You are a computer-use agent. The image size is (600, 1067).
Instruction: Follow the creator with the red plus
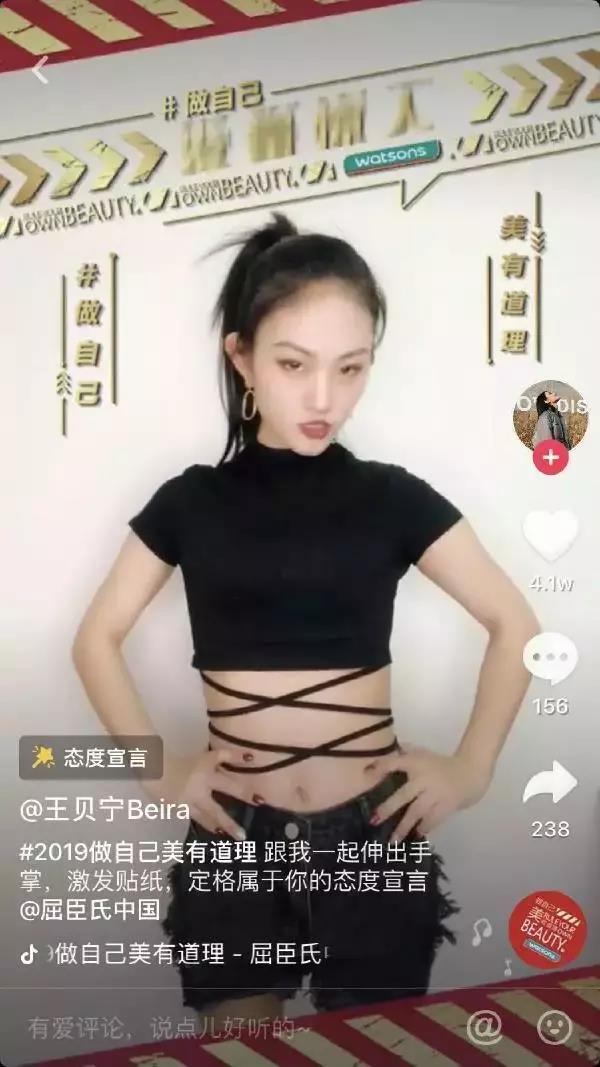click(550, 459)
